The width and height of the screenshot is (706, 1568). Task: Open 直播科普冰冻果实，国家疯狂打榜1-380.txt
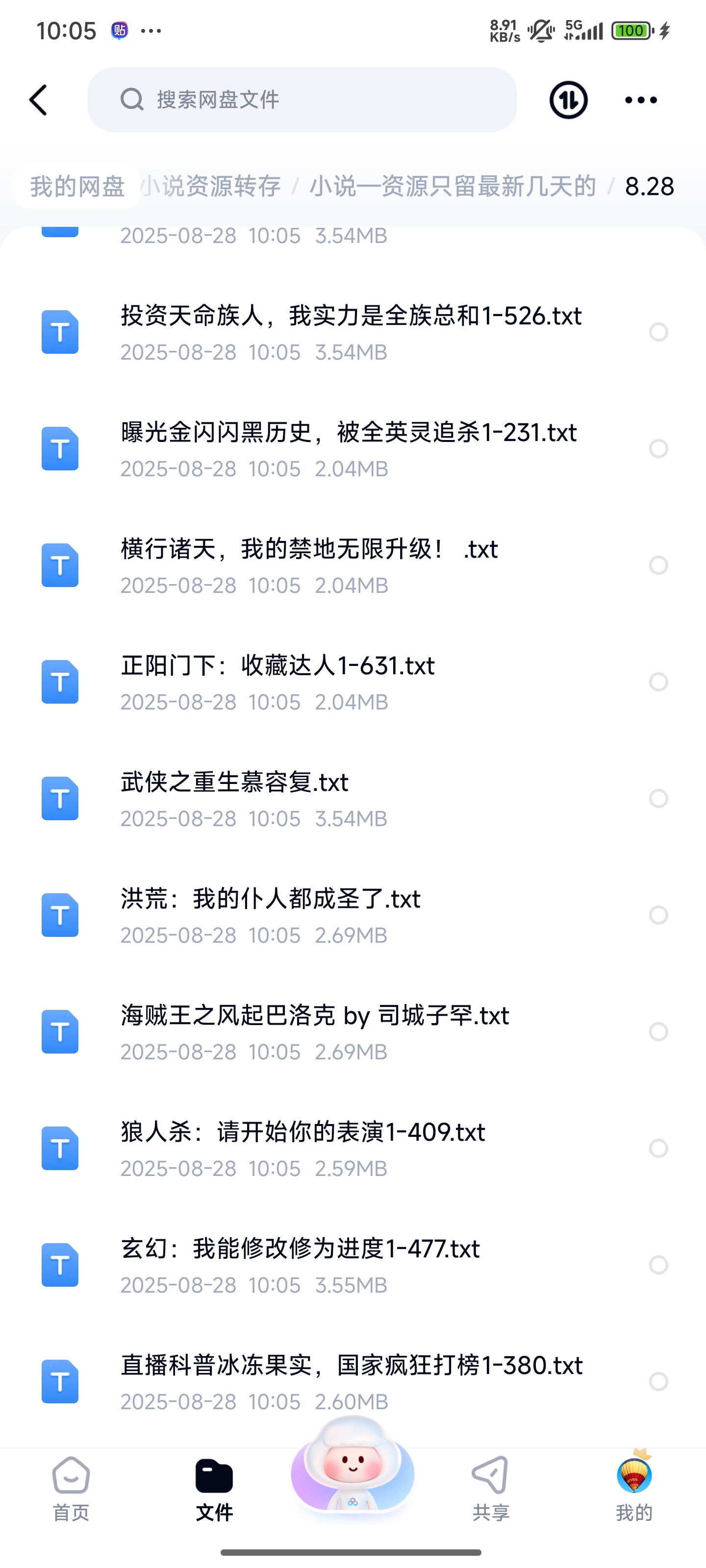(x=352, y=1381)
